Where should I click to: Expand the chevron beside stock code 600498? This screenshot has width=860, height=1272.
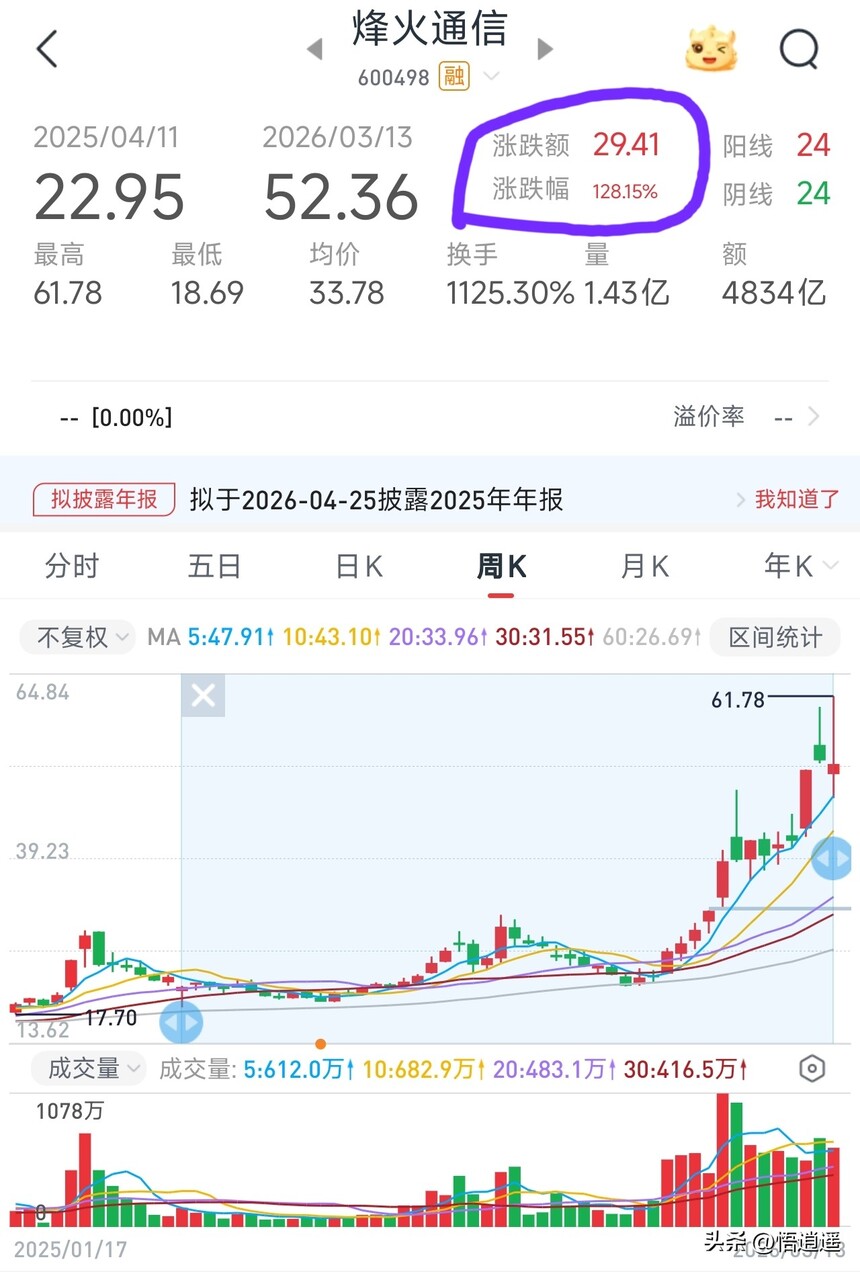(491, 77)
